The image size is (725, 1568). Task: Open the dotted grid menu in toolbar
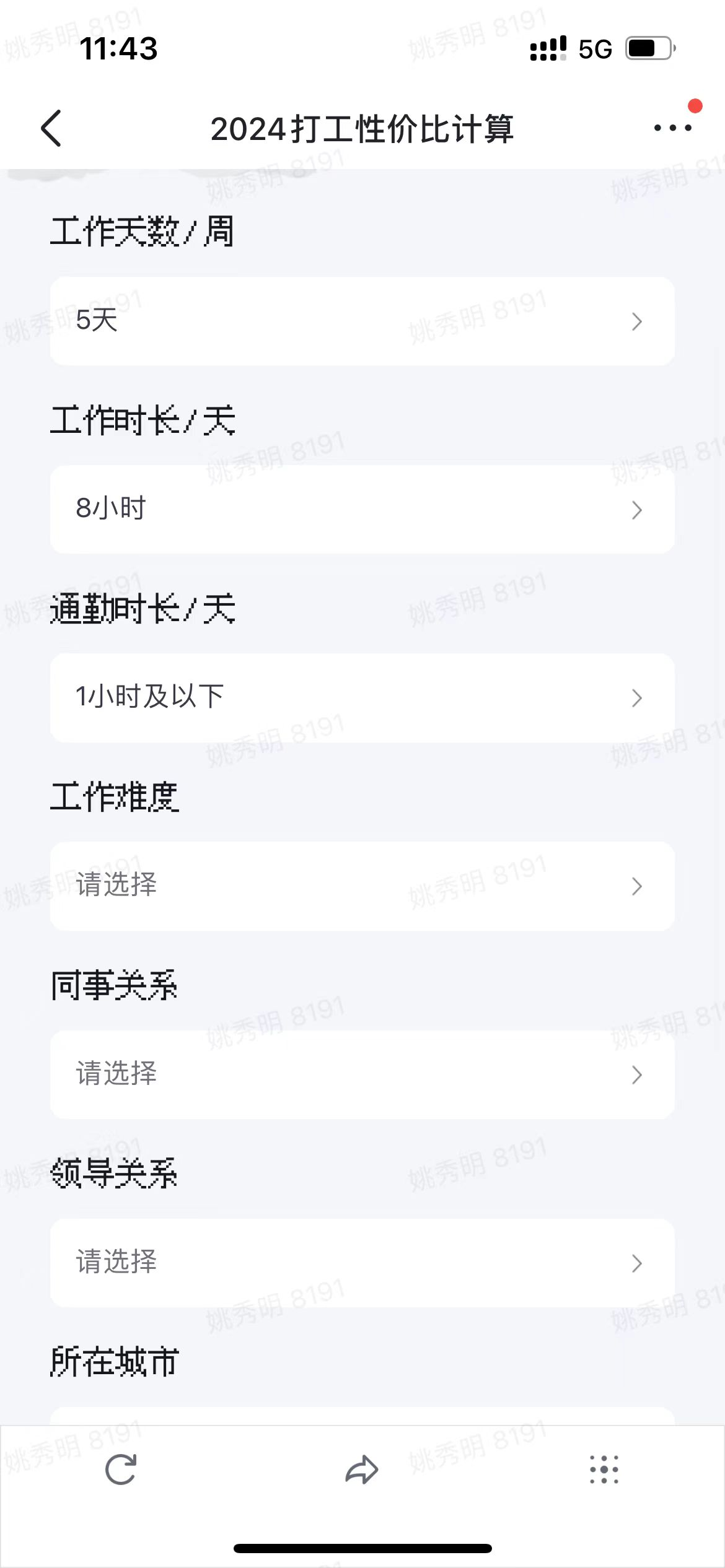pyautogui.click(x=604, y=1470)
